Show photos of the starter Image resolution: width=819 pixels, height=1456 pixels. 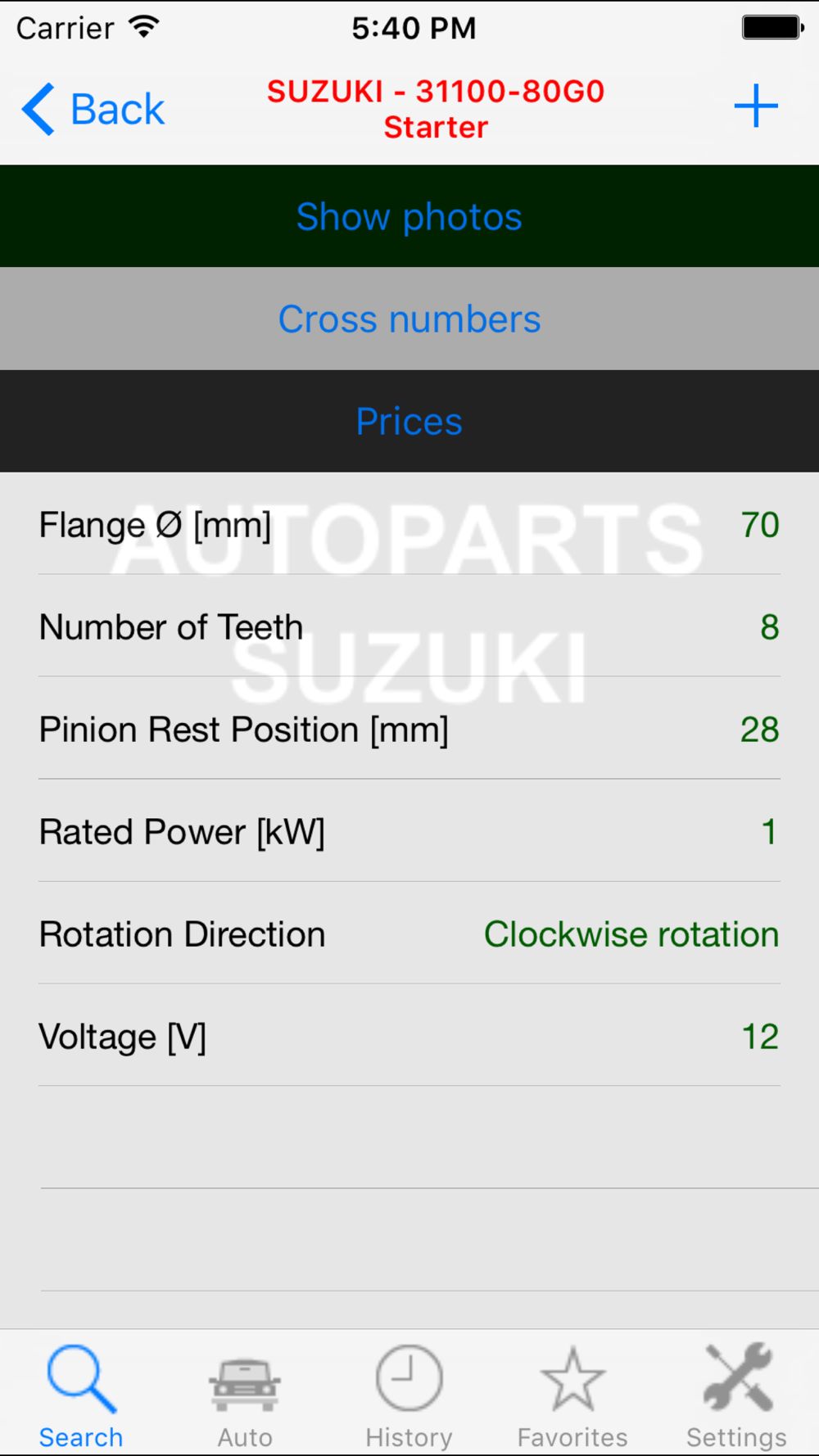409,217
